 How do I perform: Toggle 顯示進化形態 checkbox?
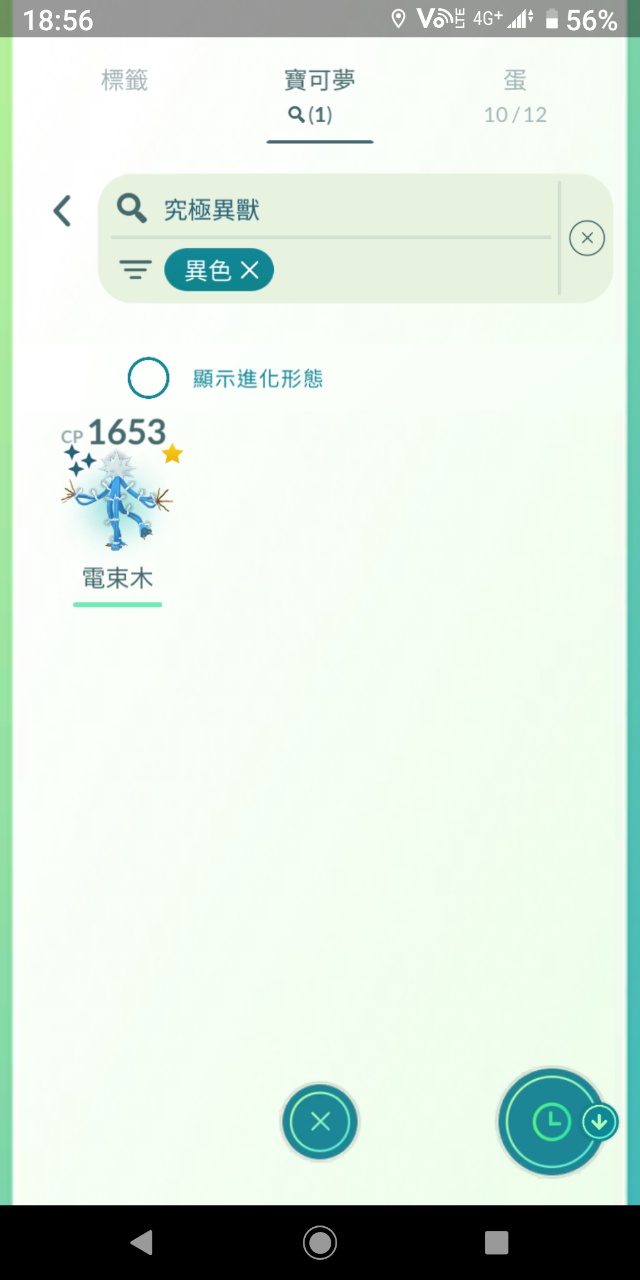pyautogui.click(x=148, y=378)
